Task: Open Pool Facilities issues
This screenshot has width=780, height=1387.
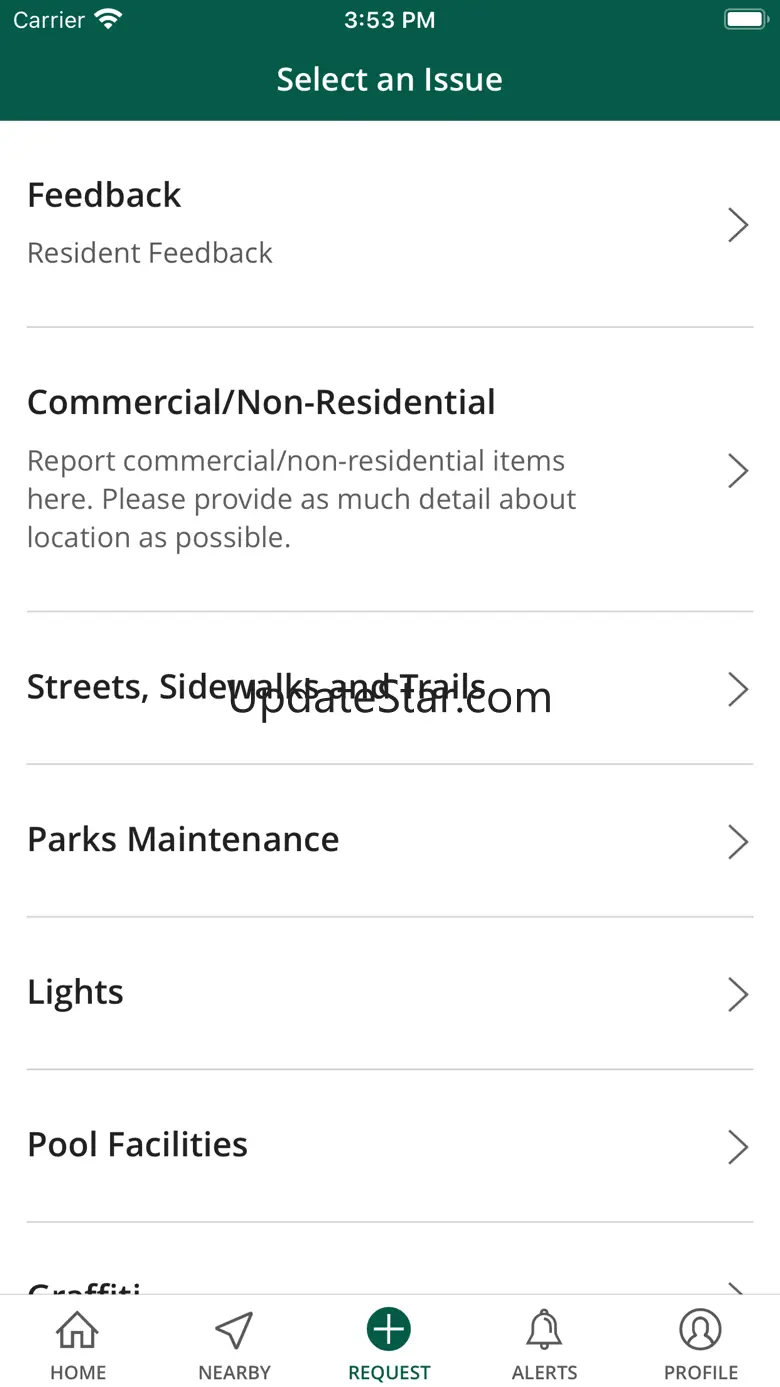Action: [x=389, y=1146]
